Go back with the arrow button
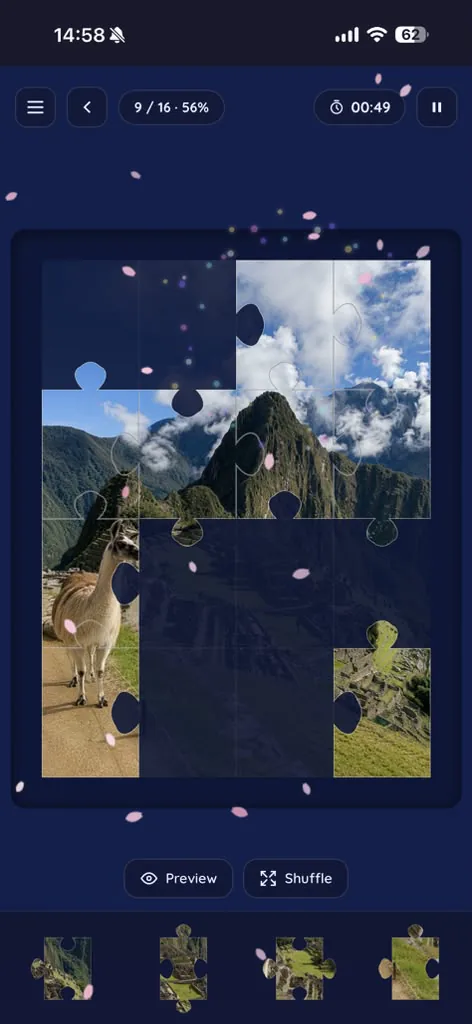 (87, 107)
